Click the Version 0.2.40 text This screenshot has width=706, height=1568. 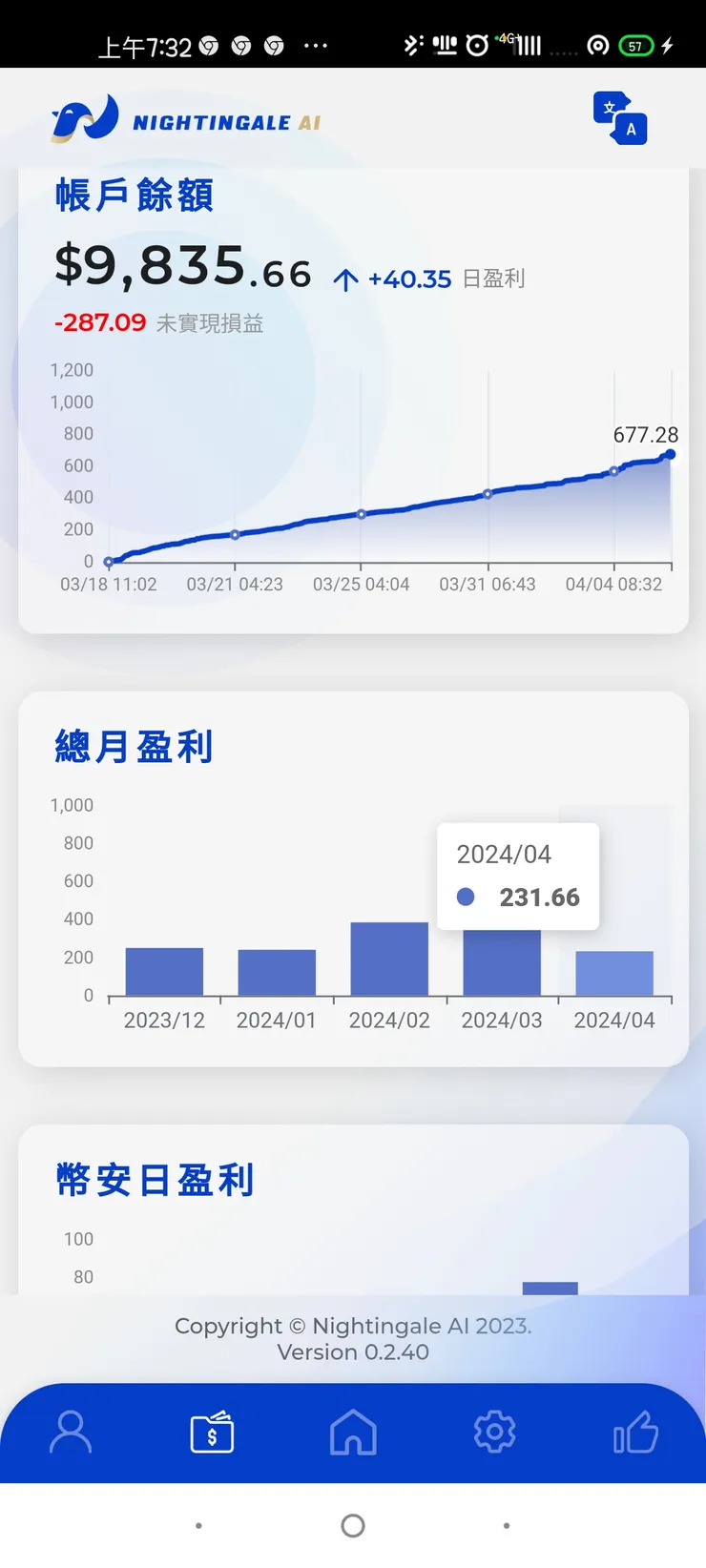(x=353, y=1351)
